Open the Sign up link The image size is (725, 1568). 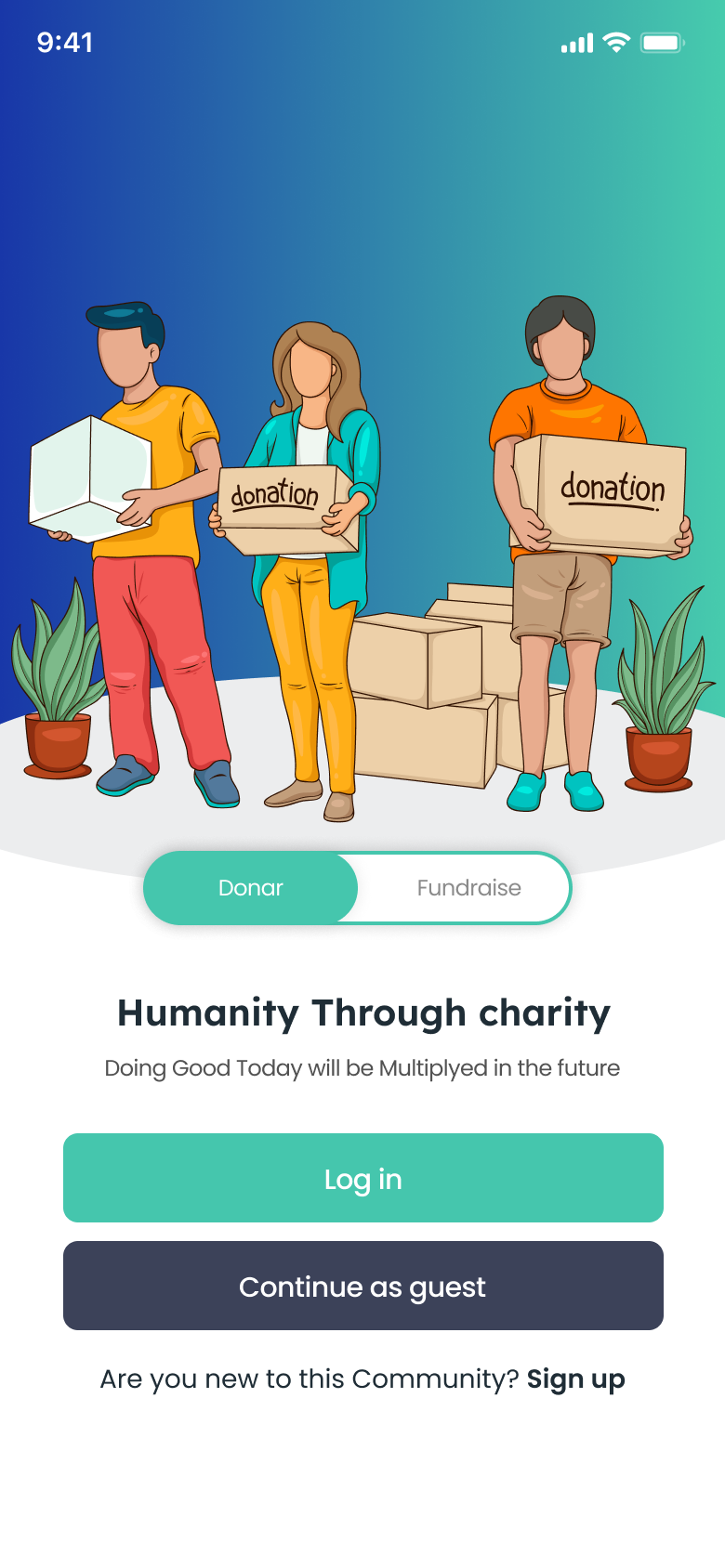pos(575,1379)
